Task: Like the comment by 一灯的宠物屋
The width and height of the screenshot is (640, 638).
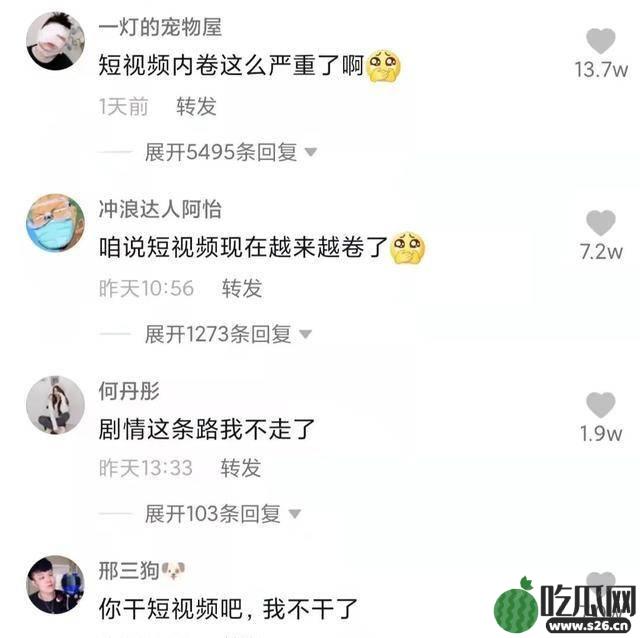Action: tap(600, 42)
